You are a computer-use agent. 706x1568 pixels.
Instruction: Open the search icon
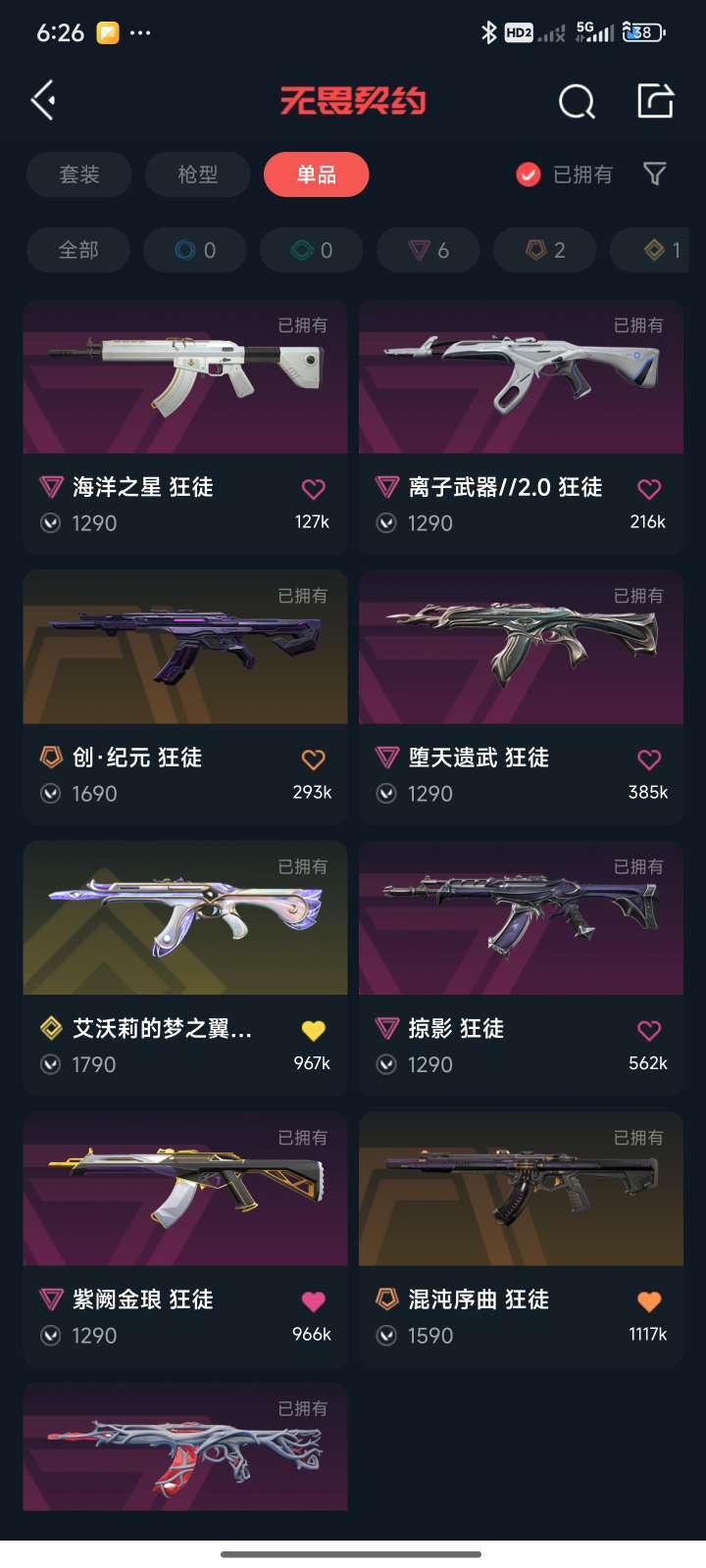[577, 100]
